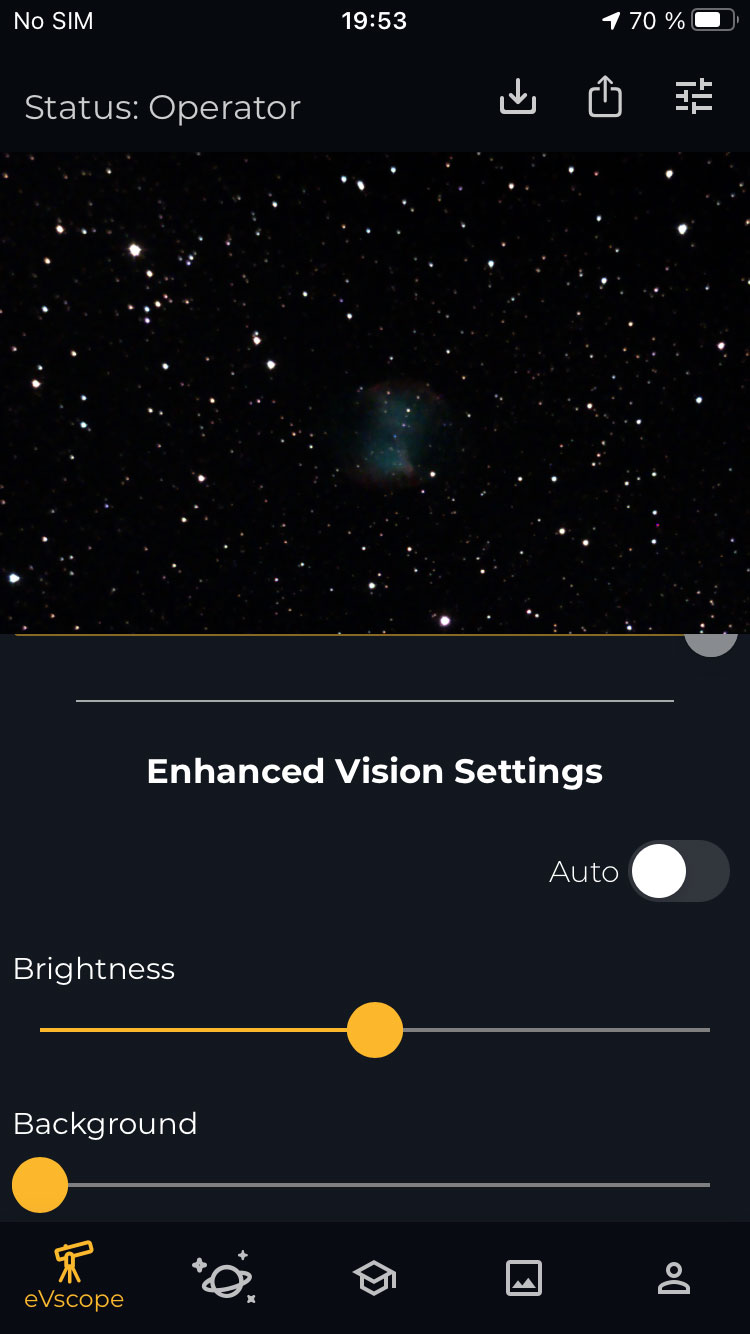The height and width of the screenshot is (1334, 750).
Task: Open the image gallery tab
Action: [x=524, y=1278]
